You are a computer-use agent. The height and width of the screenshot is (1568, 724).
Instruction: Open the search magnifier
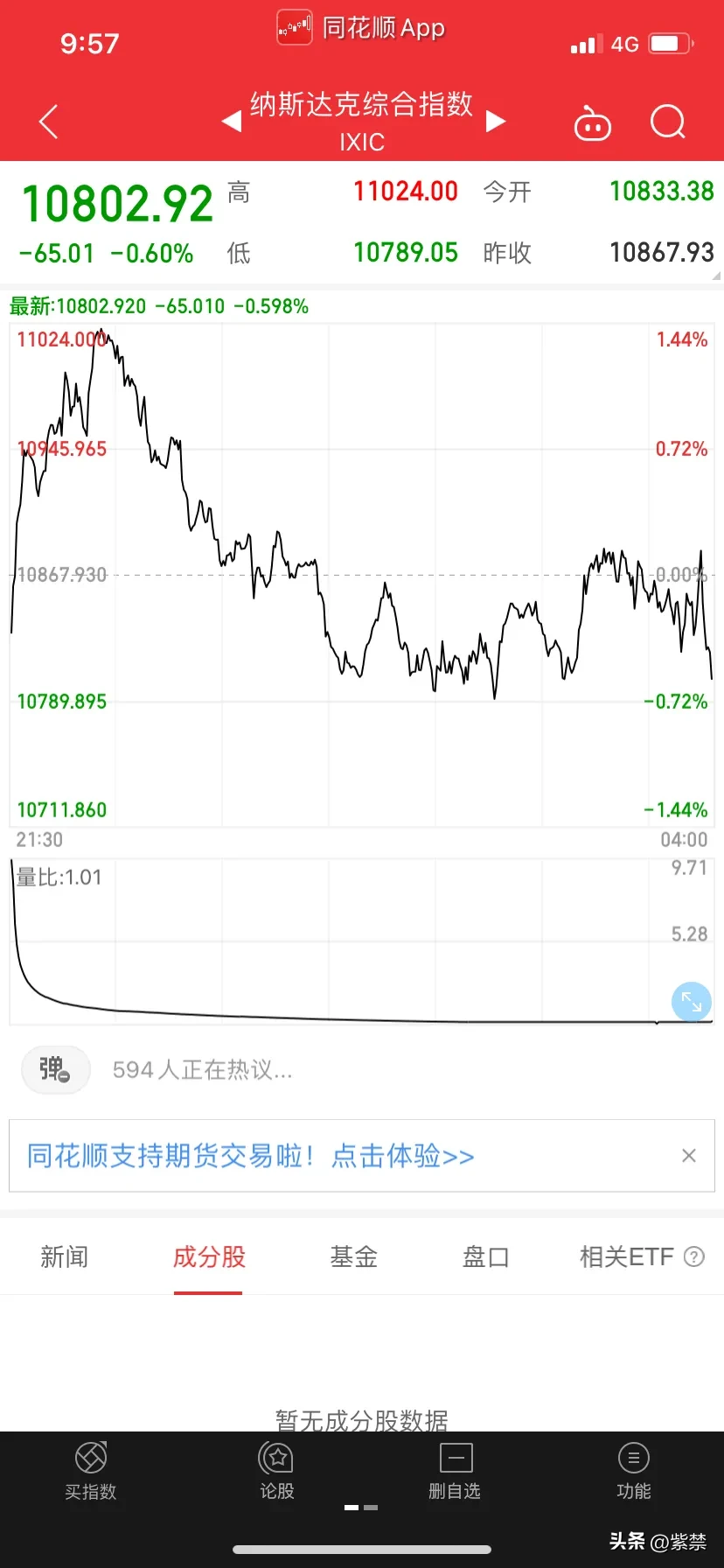(668, 122)
